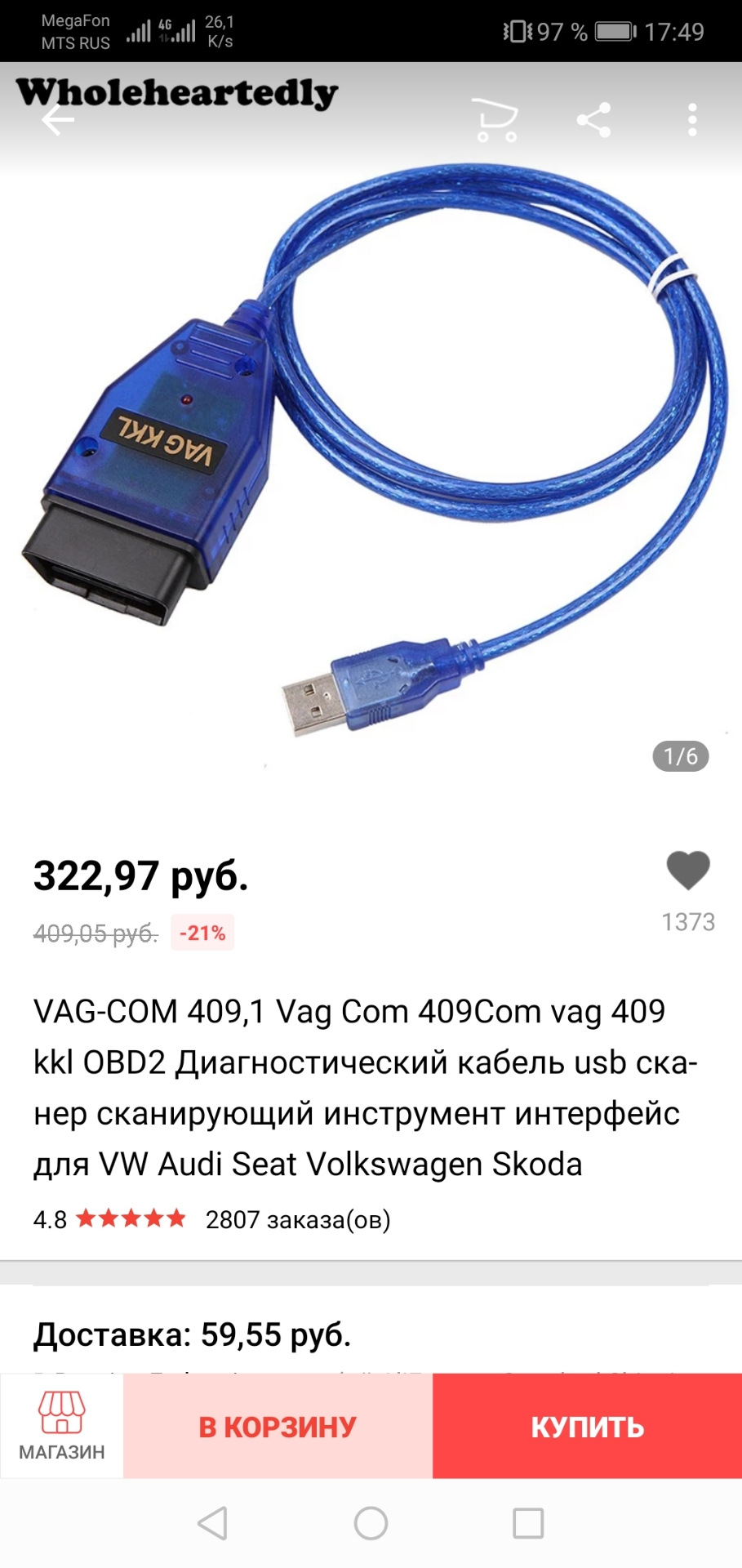This screenshot has width=742, height=1568.
Task: Tap В КОРЗИНУ to add to cart
Action: click(x=278, y=1426)
